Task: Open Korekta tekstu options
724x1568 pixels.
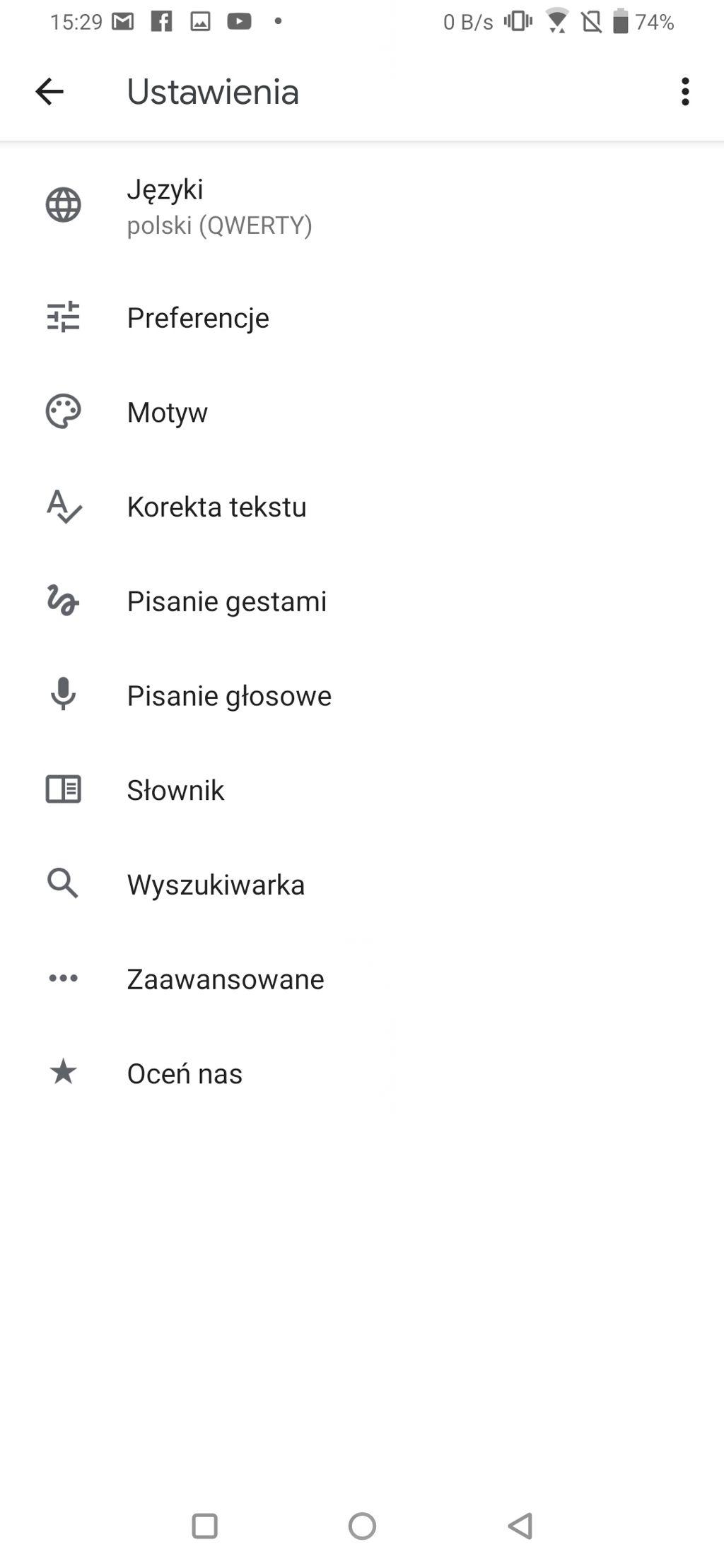Action: click(x=216, y=507)
